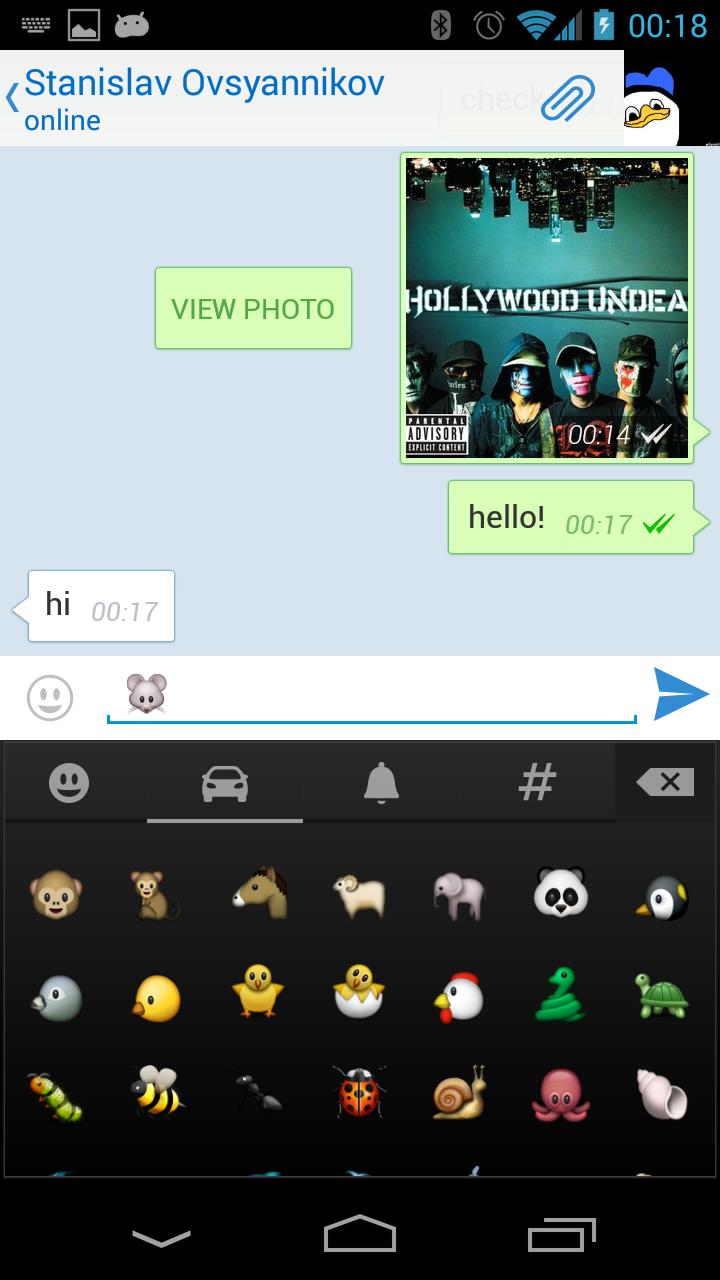
Task: Hide the keyboard with the down arrow
Action: [161, 1238]
